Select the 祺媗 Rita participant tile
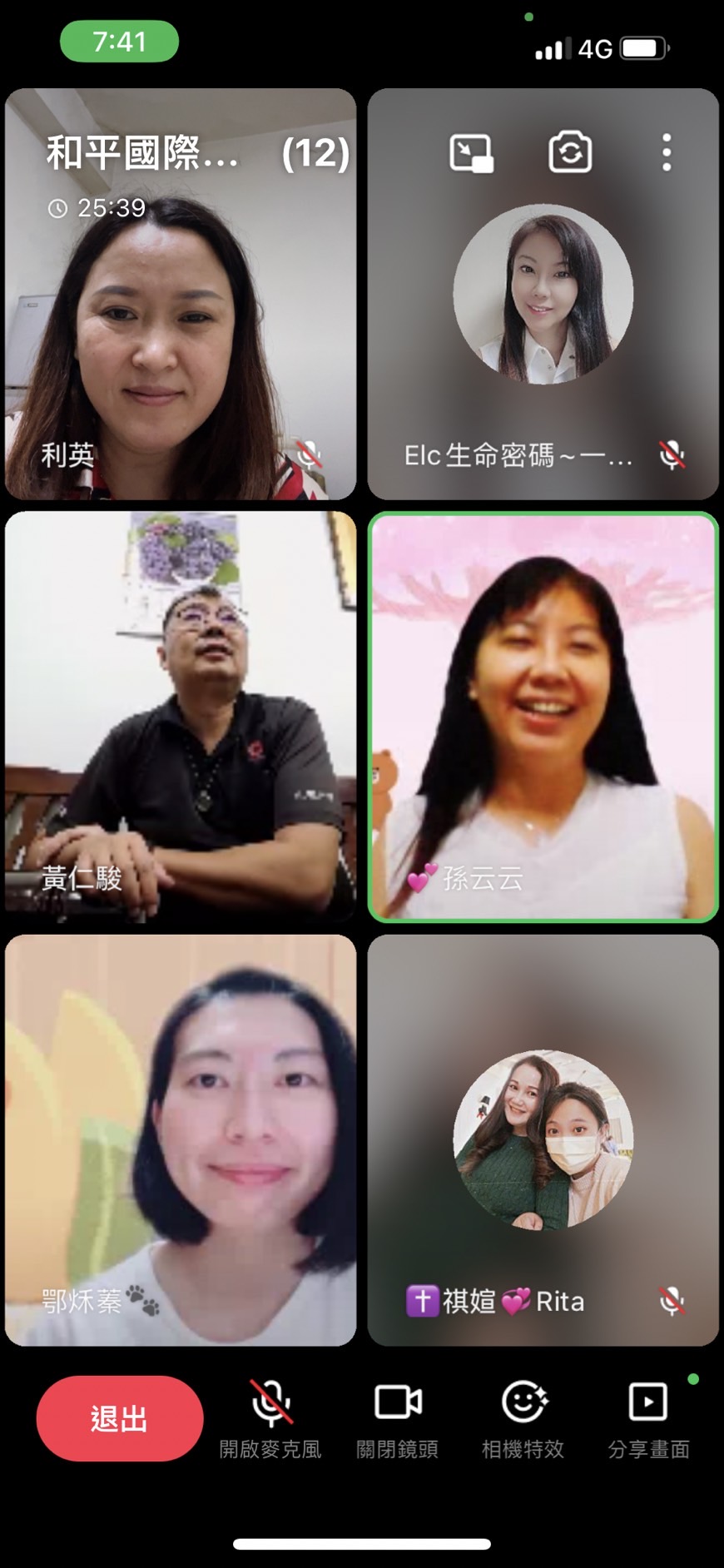The height and width of the screenshot is (1568, 724). pos(543,1140)
